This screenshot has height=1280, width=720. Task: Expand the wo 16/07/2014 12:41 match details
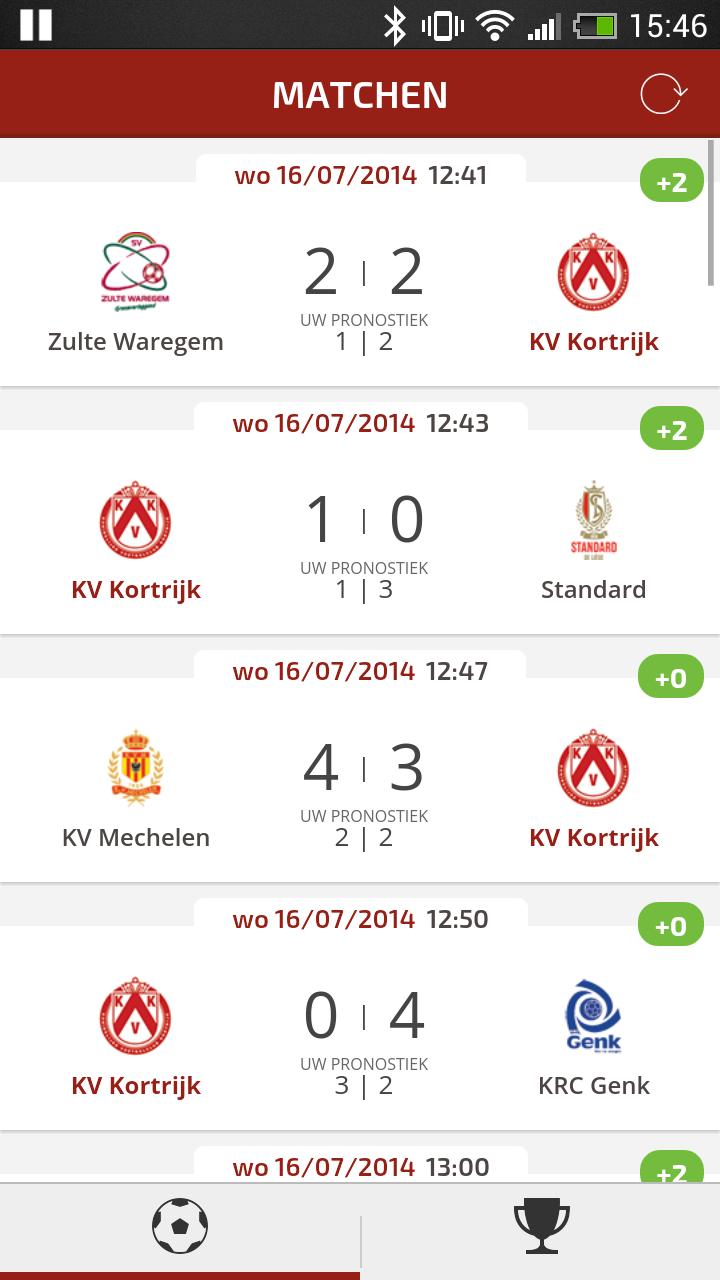362,174
